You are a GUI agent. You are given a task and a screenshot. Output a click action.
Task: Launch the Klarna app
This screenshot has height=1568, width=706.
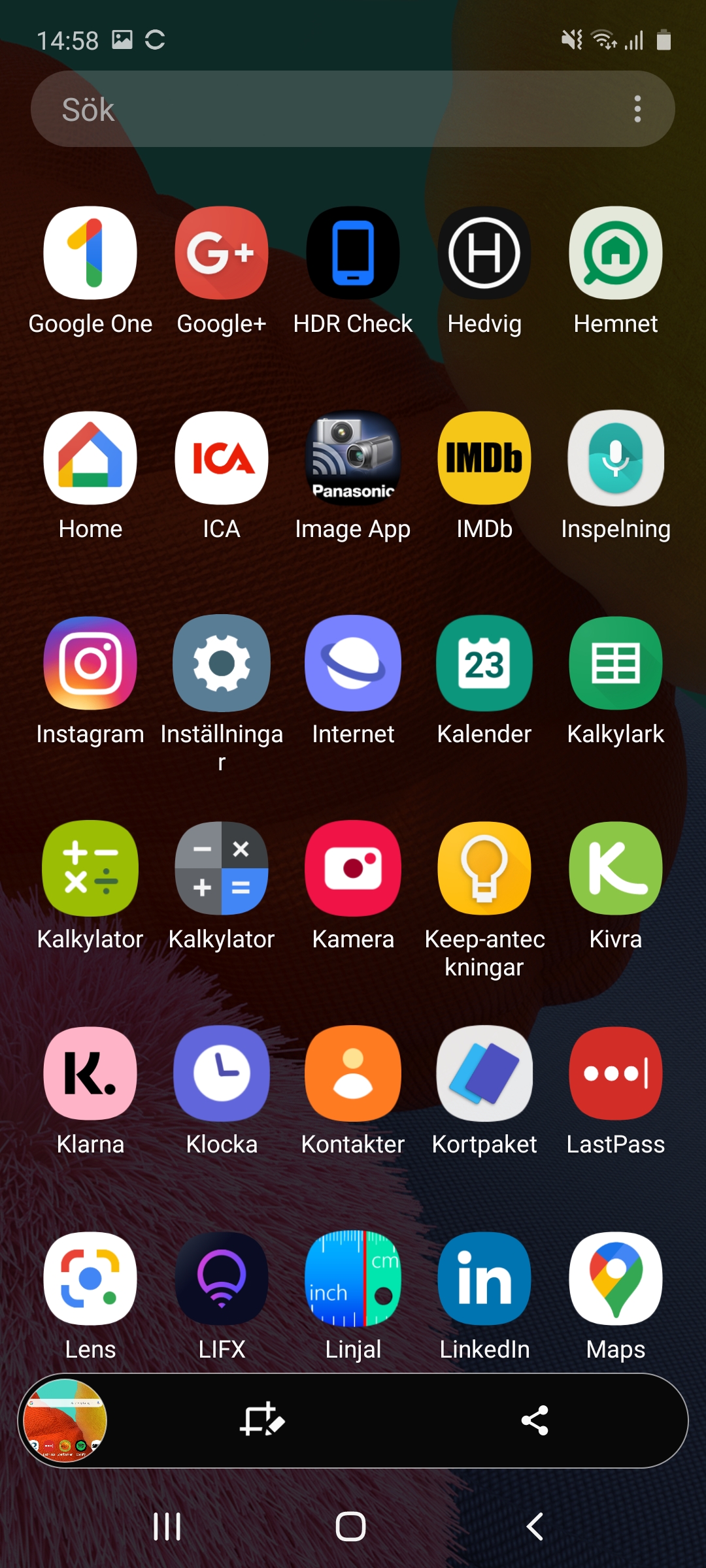point(90,1073)
